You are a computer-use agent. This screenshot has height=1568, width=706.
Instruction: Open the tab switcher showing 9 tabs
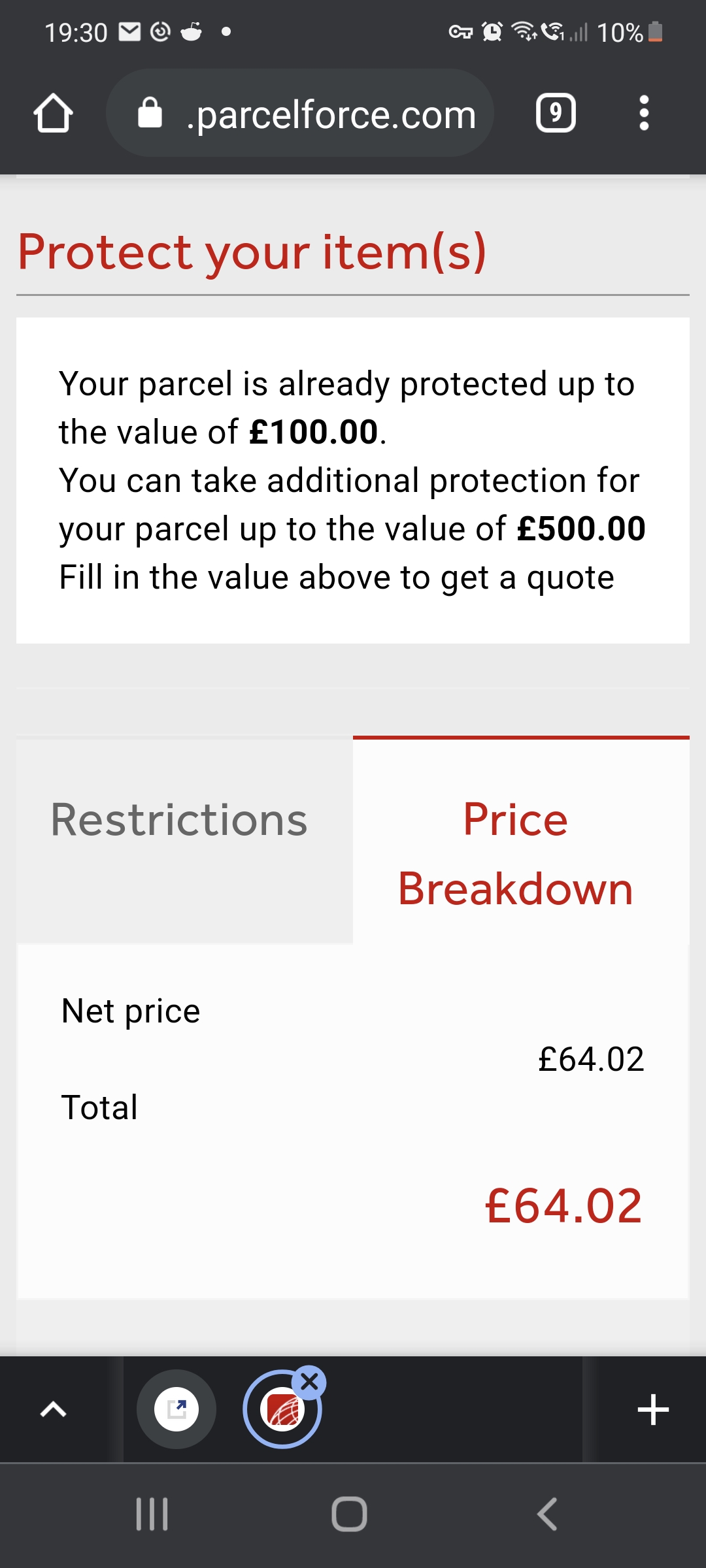click(x=556, y=114)
